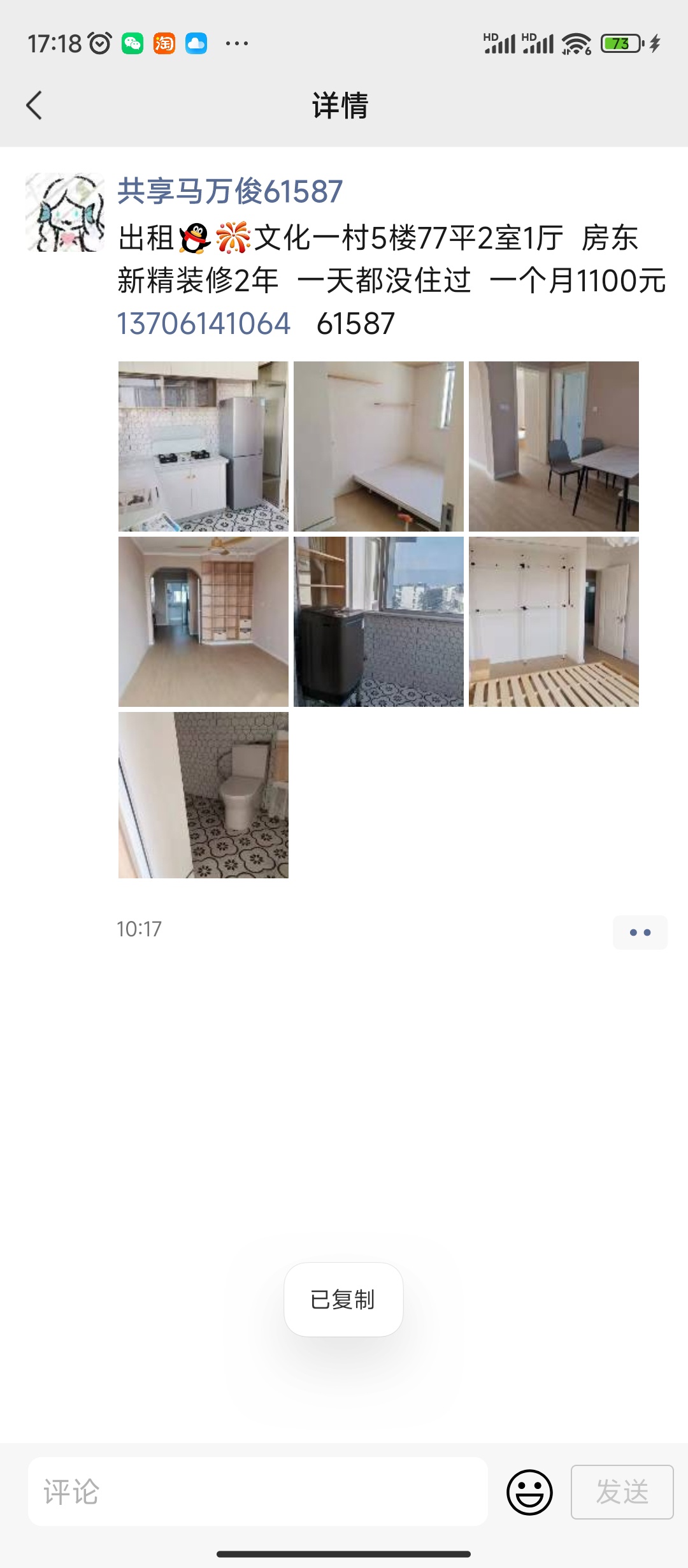
Task: Open the living room shelving photo
Action: click(x=203, y=621)
